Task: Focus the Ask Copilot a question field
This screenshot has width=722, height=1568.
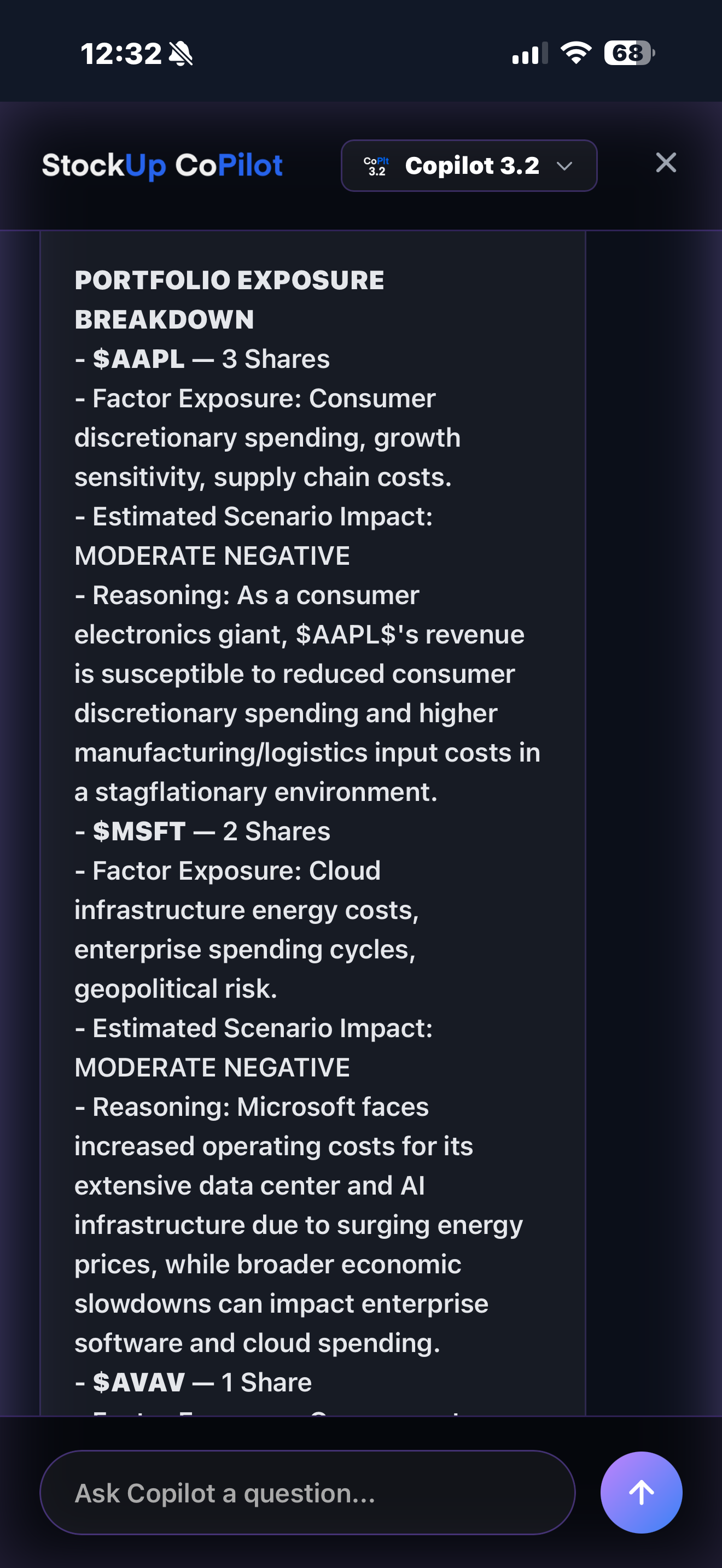Action: [307, 1492]
